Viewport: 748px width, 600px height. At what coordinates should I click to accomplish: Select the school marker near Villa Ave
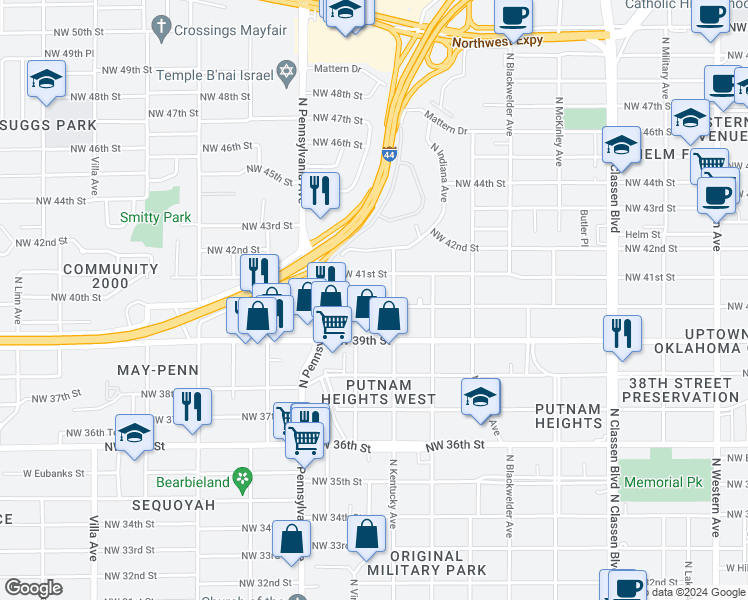pos(133,432)
